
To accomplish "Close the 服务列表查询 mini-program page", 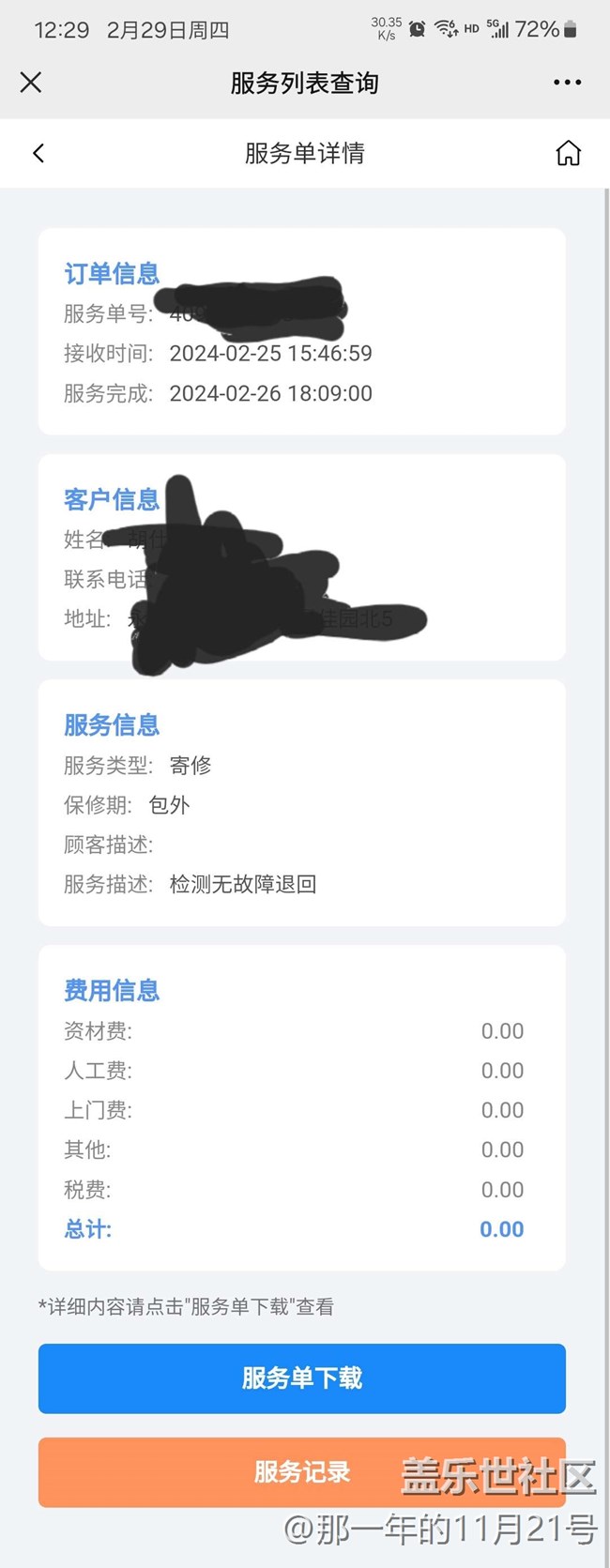I will pyautogui.click(x=31, y=83).
